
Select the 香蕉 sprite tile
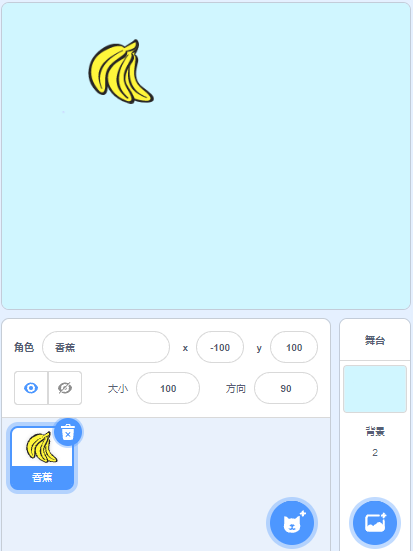(42, 458)
